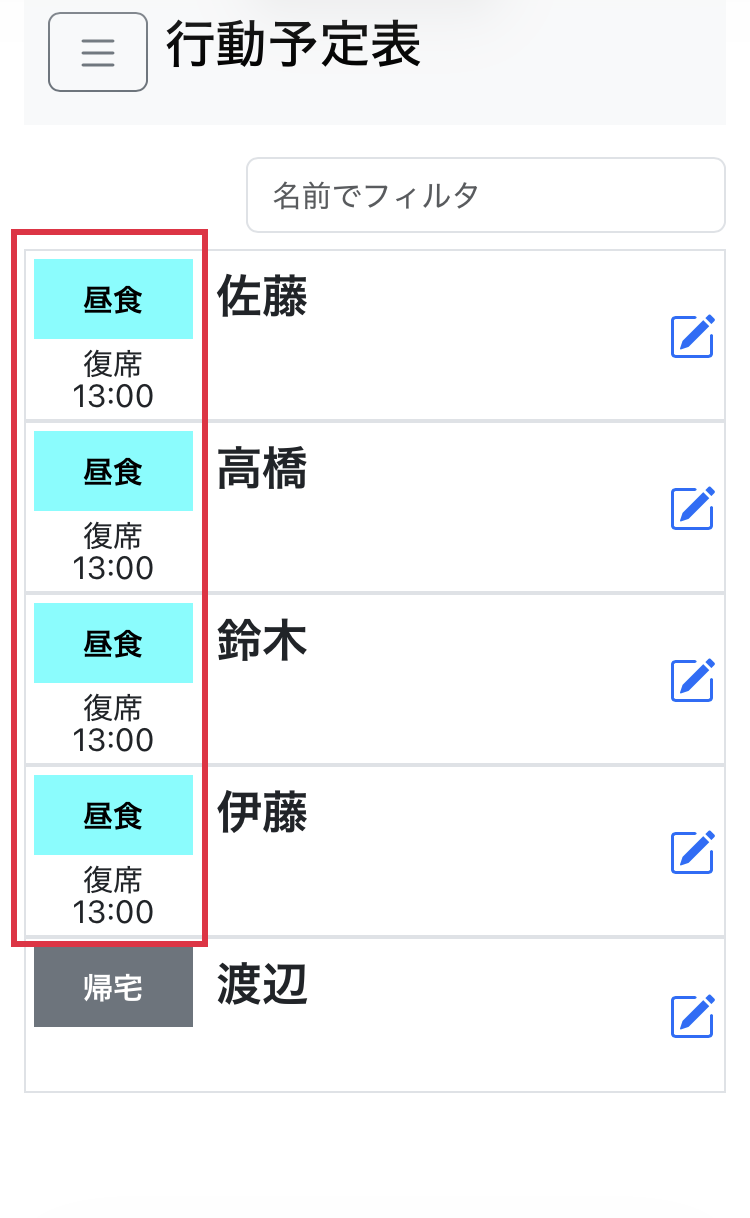This screenshot has width=750, height=1218.
Task: Toggle 高橋's 昼食 status badge
Action: point(113,471)
